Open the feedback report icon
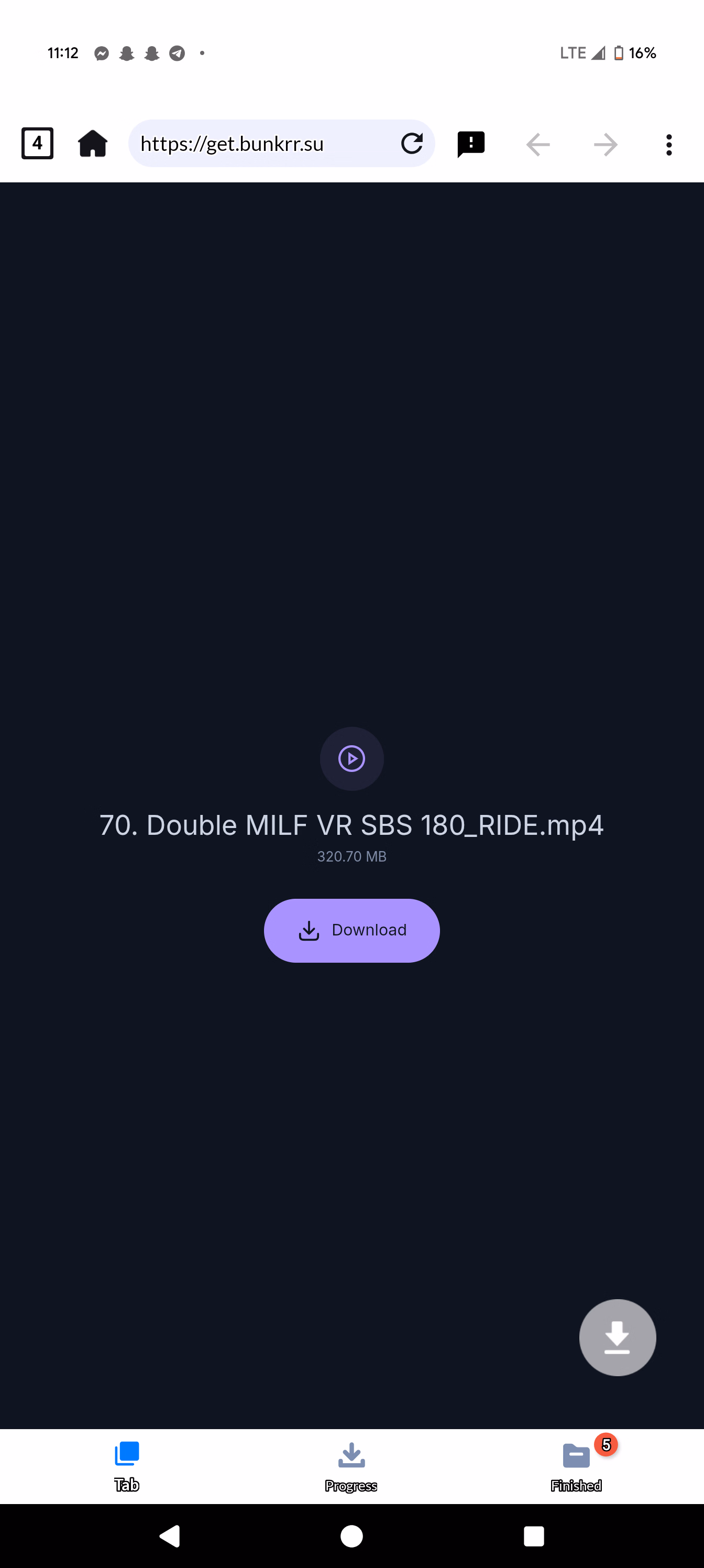This screenshot has width=704, height=1568. click(x=470, y=144)
